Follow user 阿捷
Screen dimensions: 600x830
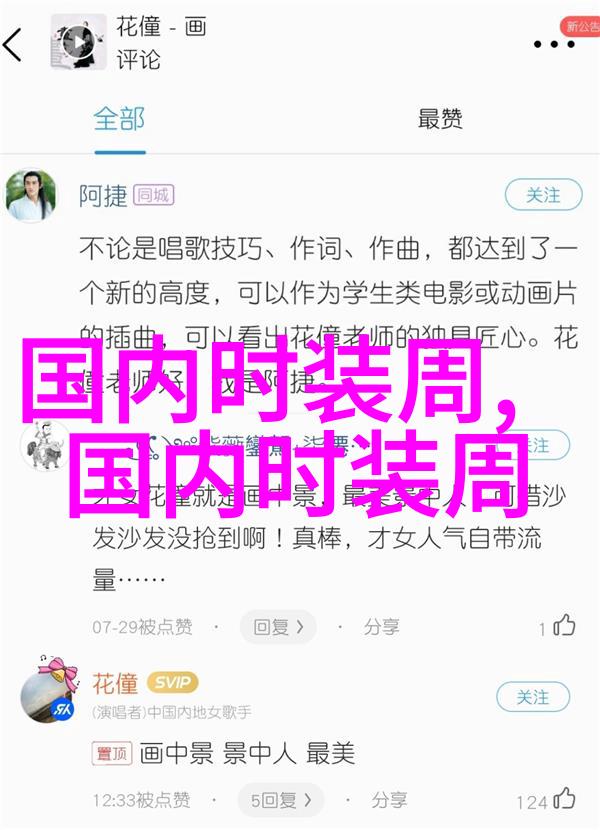point(544,195)
